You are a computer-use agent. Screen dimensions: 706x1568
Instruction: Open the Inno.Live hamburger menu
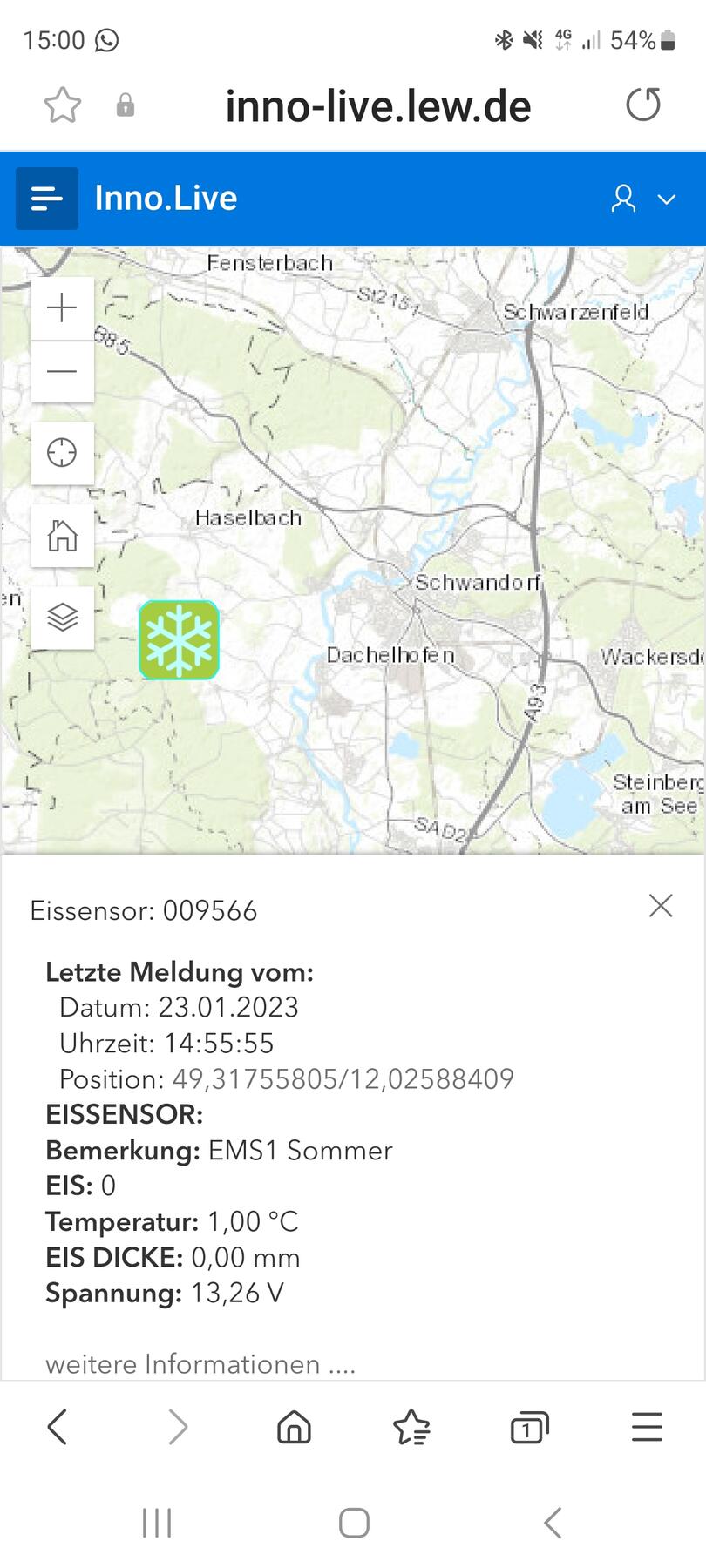click(x=47, y=199)
